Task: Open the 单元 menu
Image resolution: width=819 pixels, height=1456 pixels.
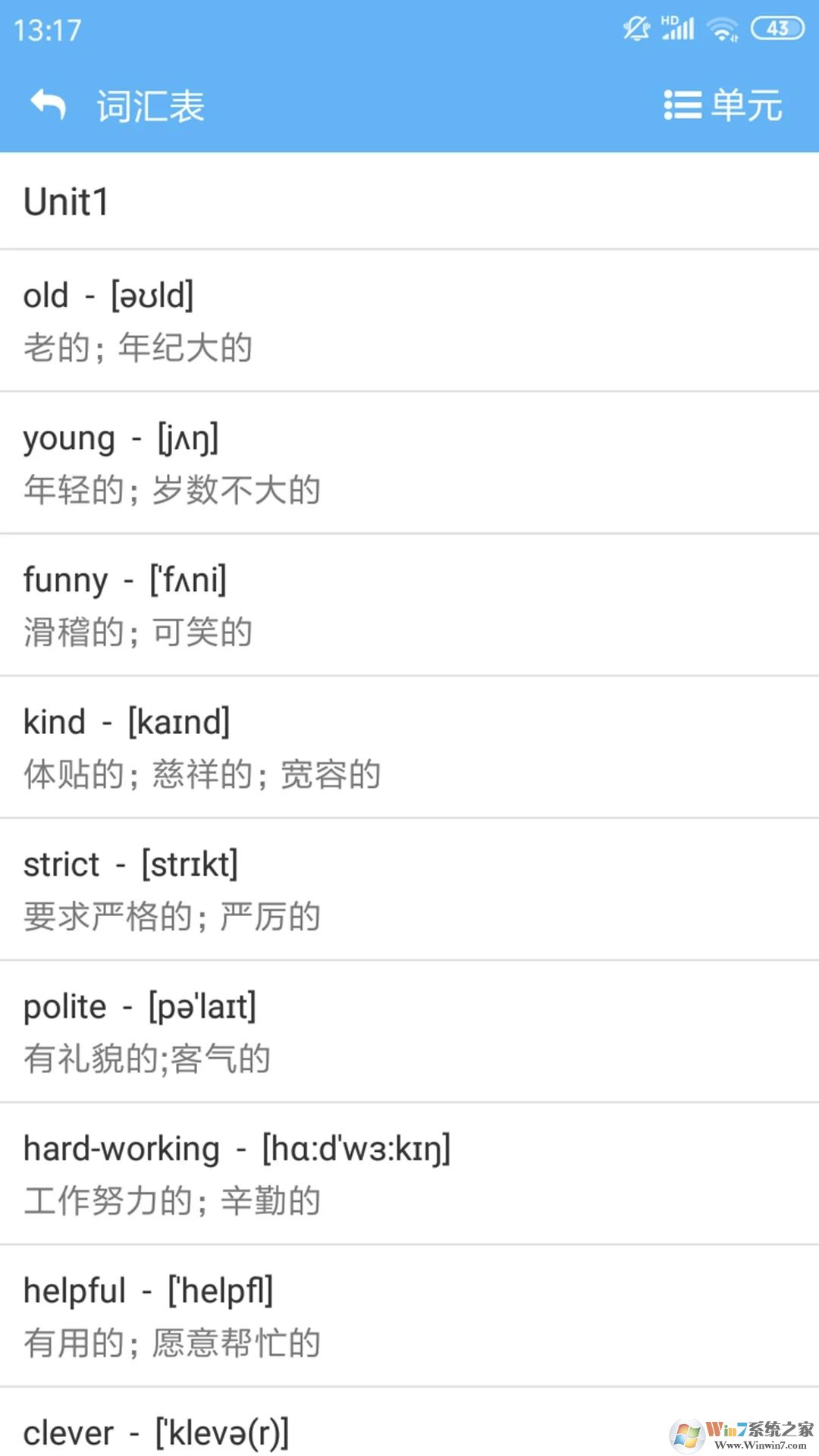Action: [745, 104]
